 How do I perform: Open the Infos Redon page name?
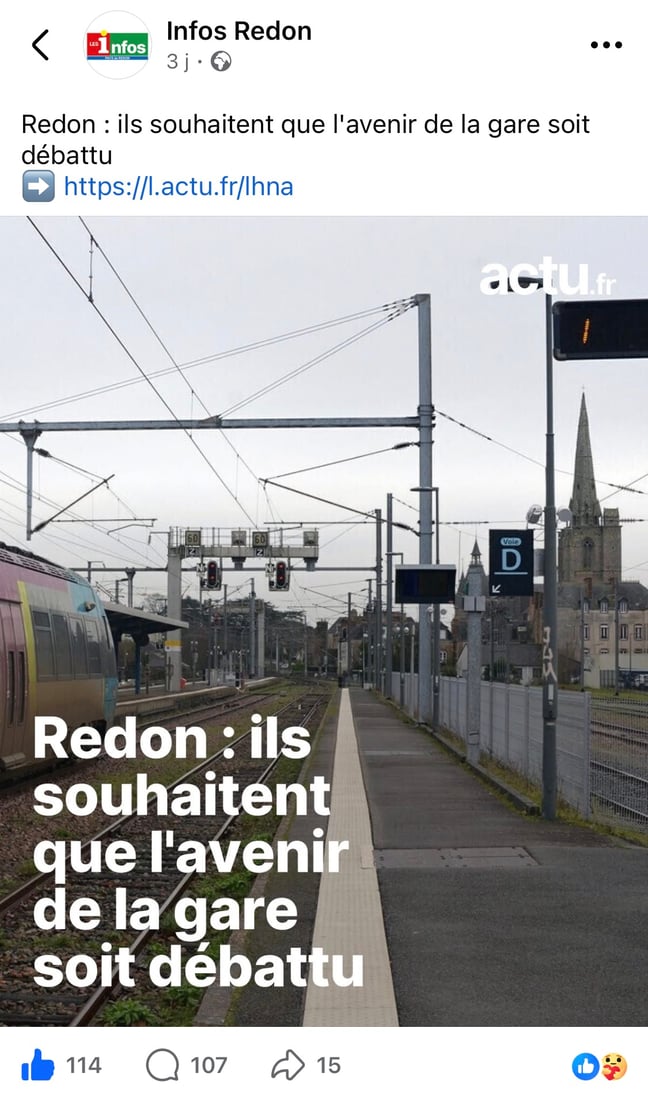(x=239, y=31)
